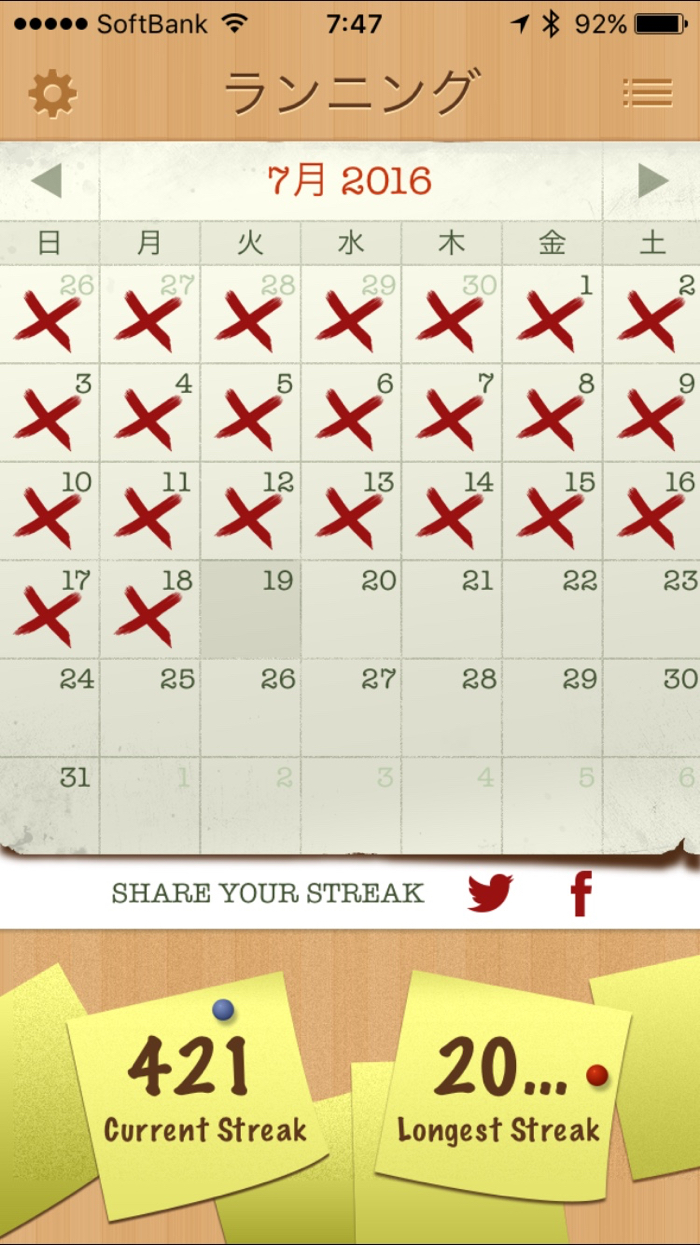
Task: Share your streak on Facebook
Action: [x=581, y=892]
